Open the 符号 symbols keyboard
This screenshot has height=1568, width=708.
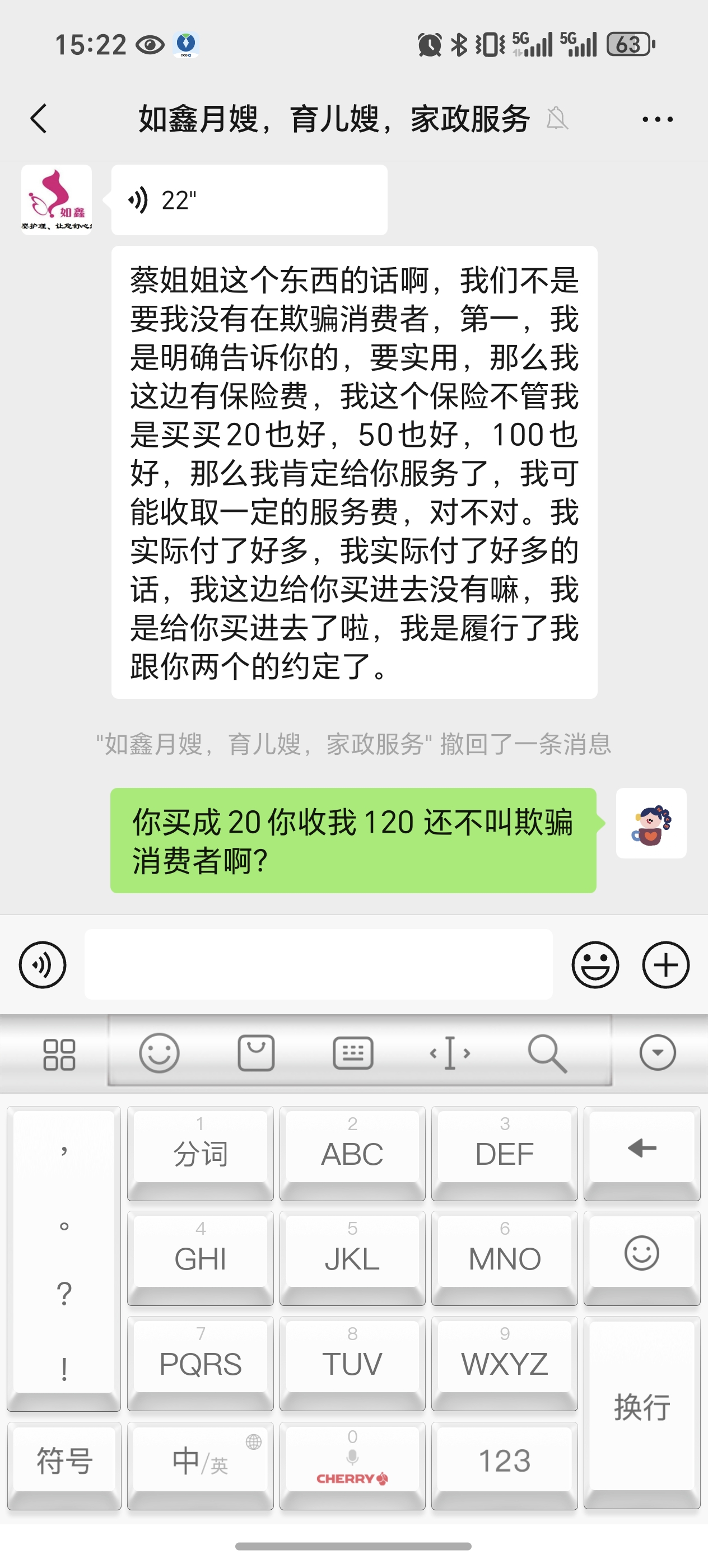[x=64, y=1461]
